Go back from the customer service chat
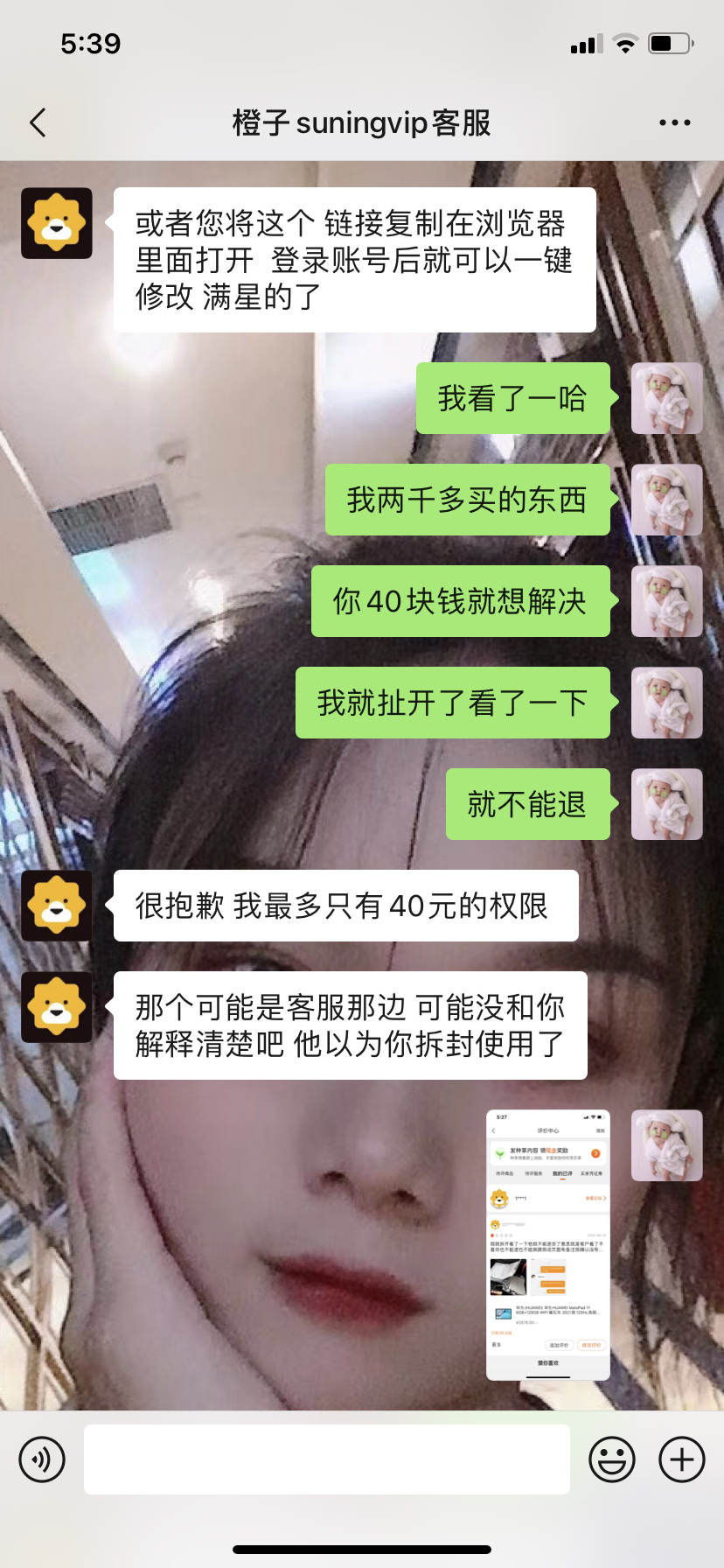The height and width of the screenshot is (1568, 724). click(x=38, y=123)
